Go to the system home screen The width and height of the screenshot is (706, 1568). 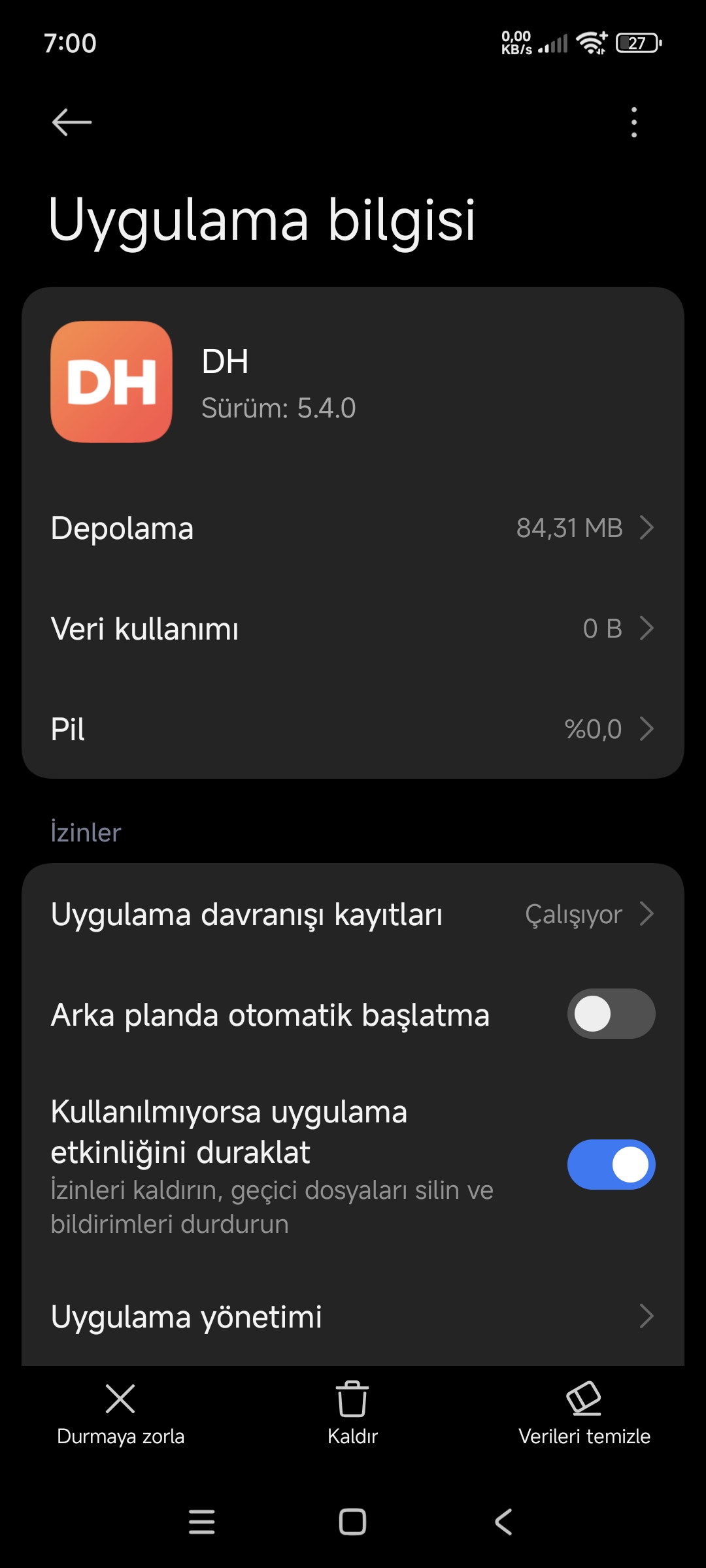(x=352, y=1522)
